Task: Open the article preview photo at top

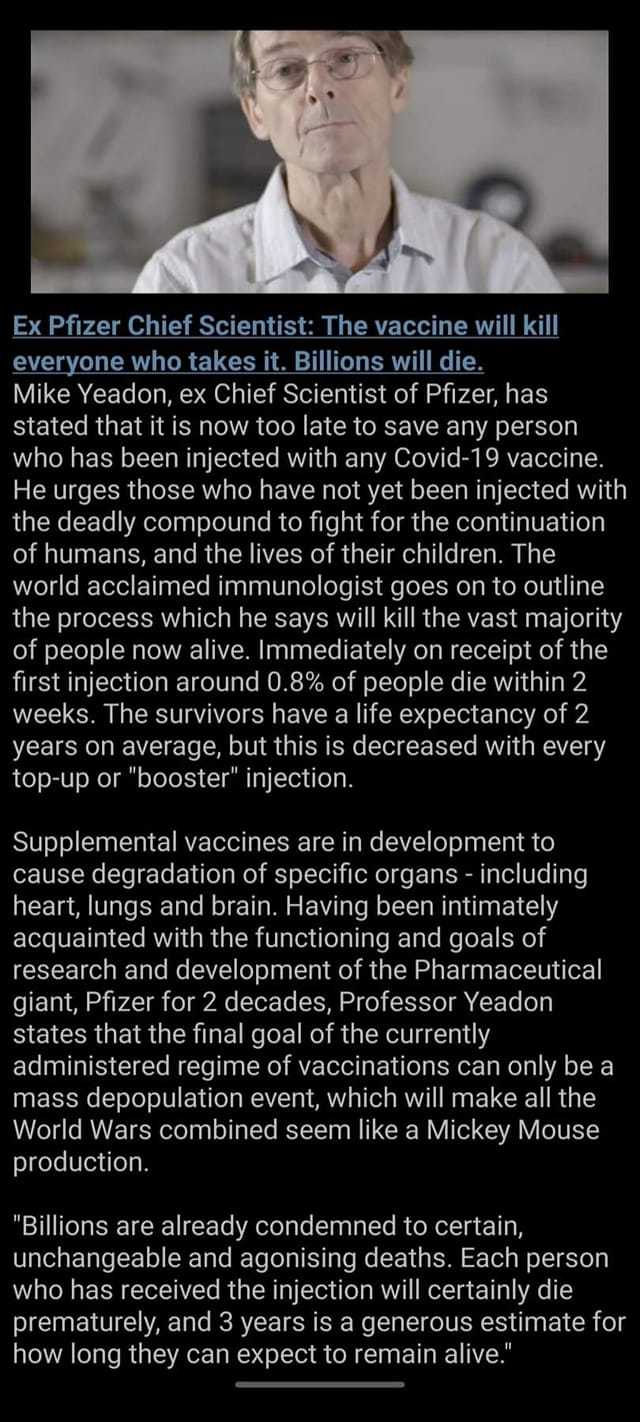Action: pyautogui.click(x=320, y=160)
